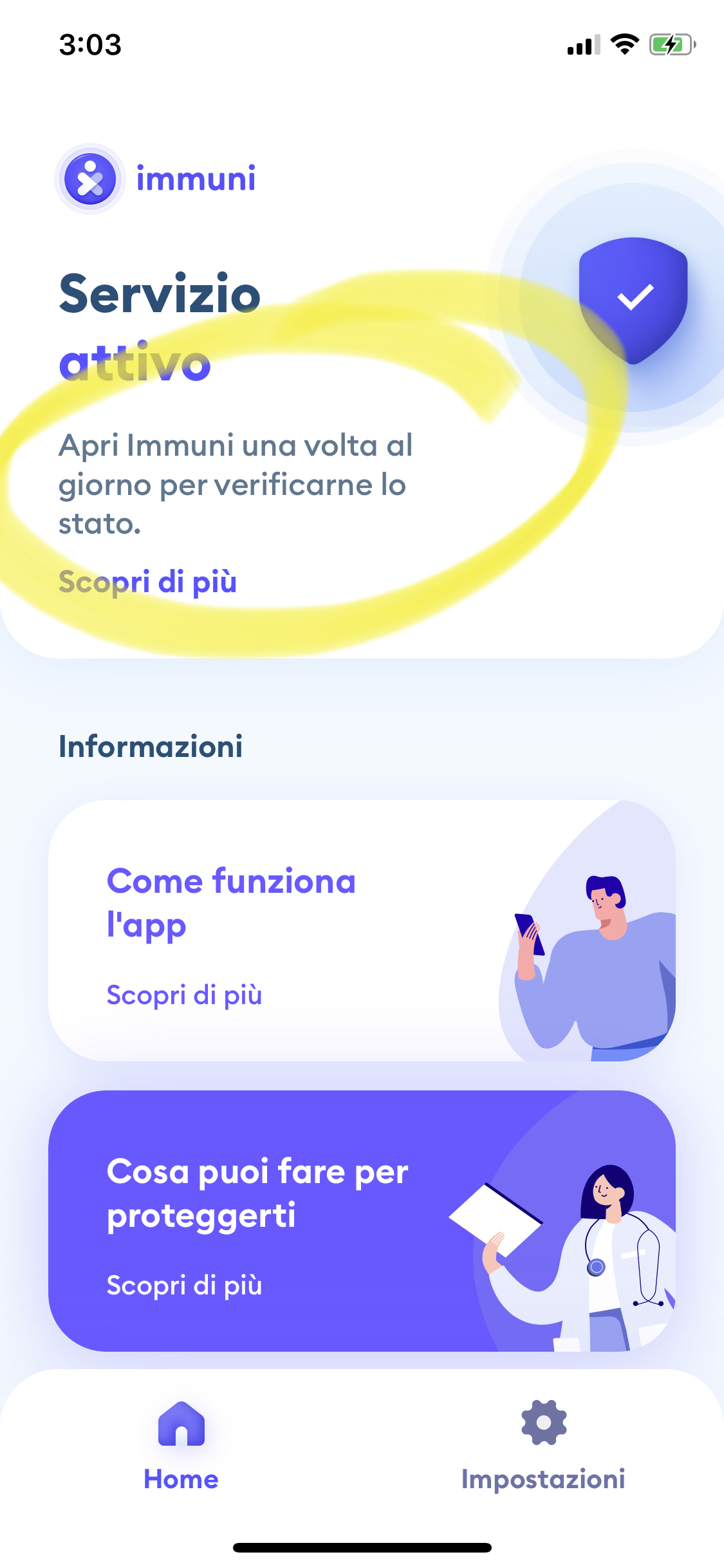724x1568 pixels.
Task: Open Scopri di più under Servizio attivo
Action: pos(147,582)
